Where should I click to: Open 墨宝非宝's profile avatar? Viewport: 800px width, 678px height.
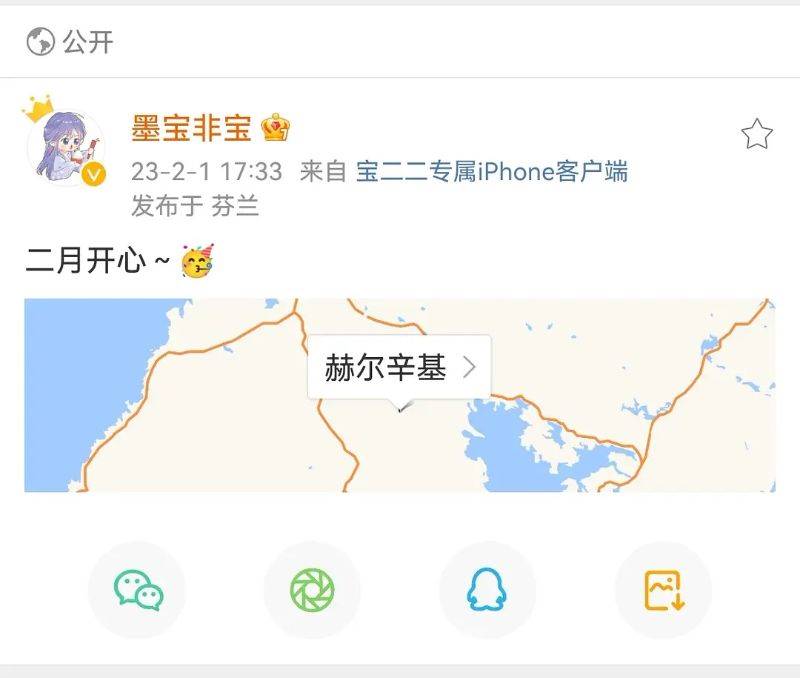point(65,145)
